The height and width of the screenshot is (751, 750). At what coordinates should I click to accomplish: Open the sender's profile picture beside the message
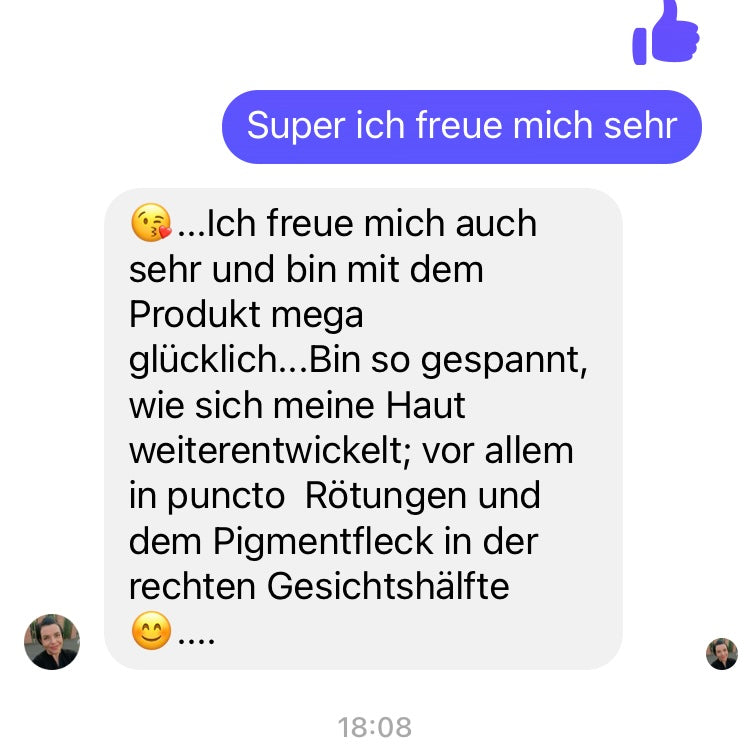(51, 641)
